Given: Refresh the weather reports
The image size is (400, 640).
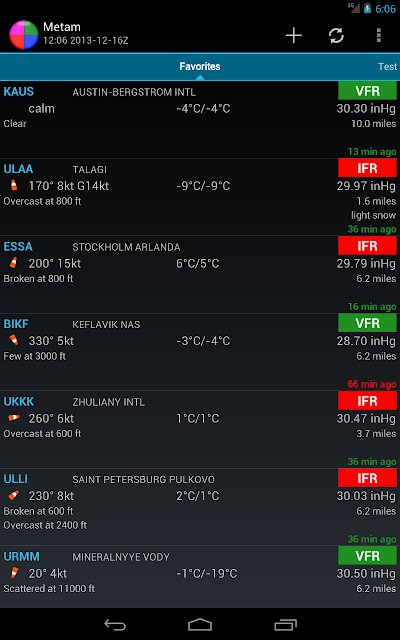Looking at the screenshot, I should click(x=336, y=35).
